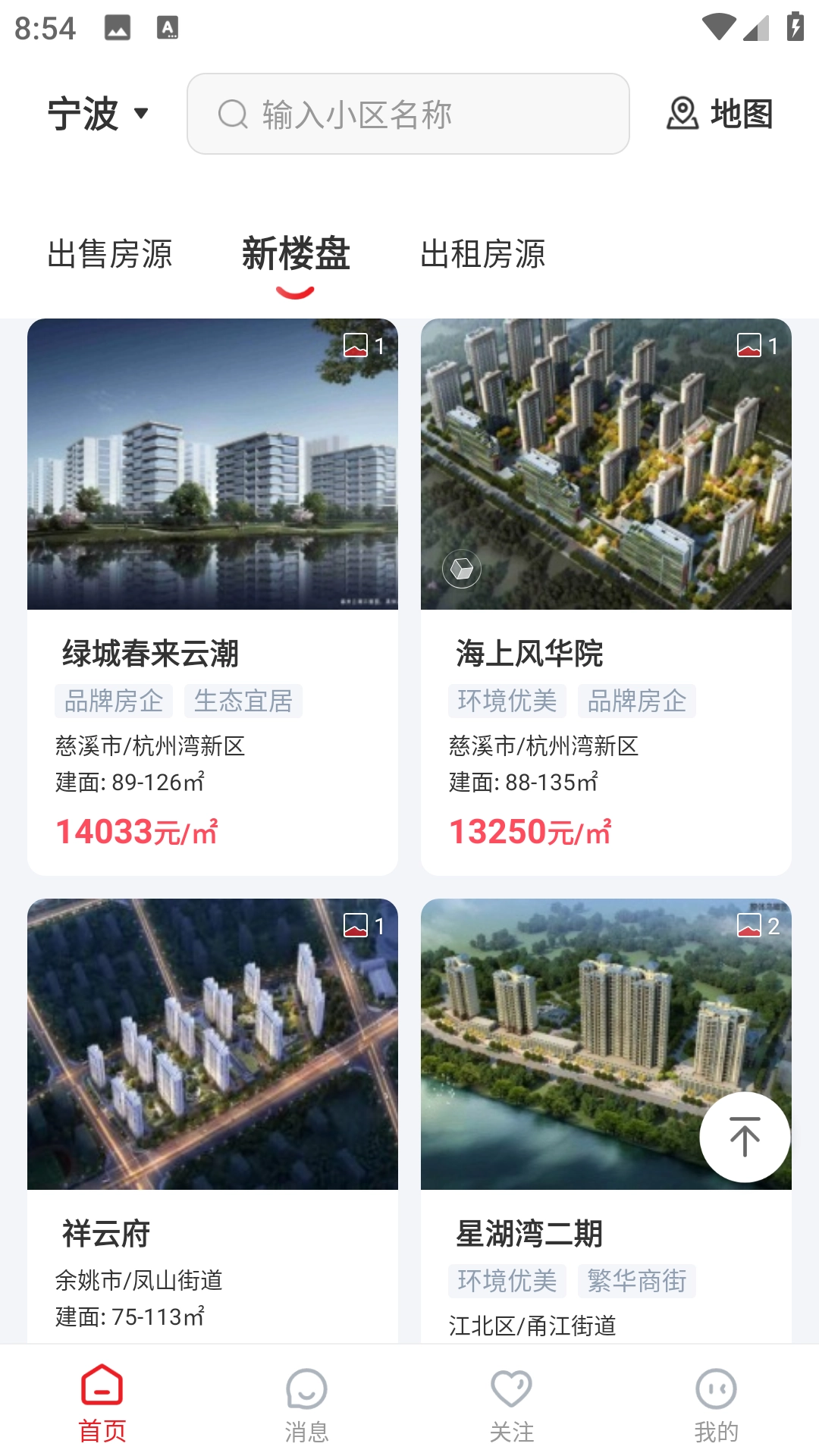
Task: Click the search magnifier icon
Action: (x=234, y=114)
